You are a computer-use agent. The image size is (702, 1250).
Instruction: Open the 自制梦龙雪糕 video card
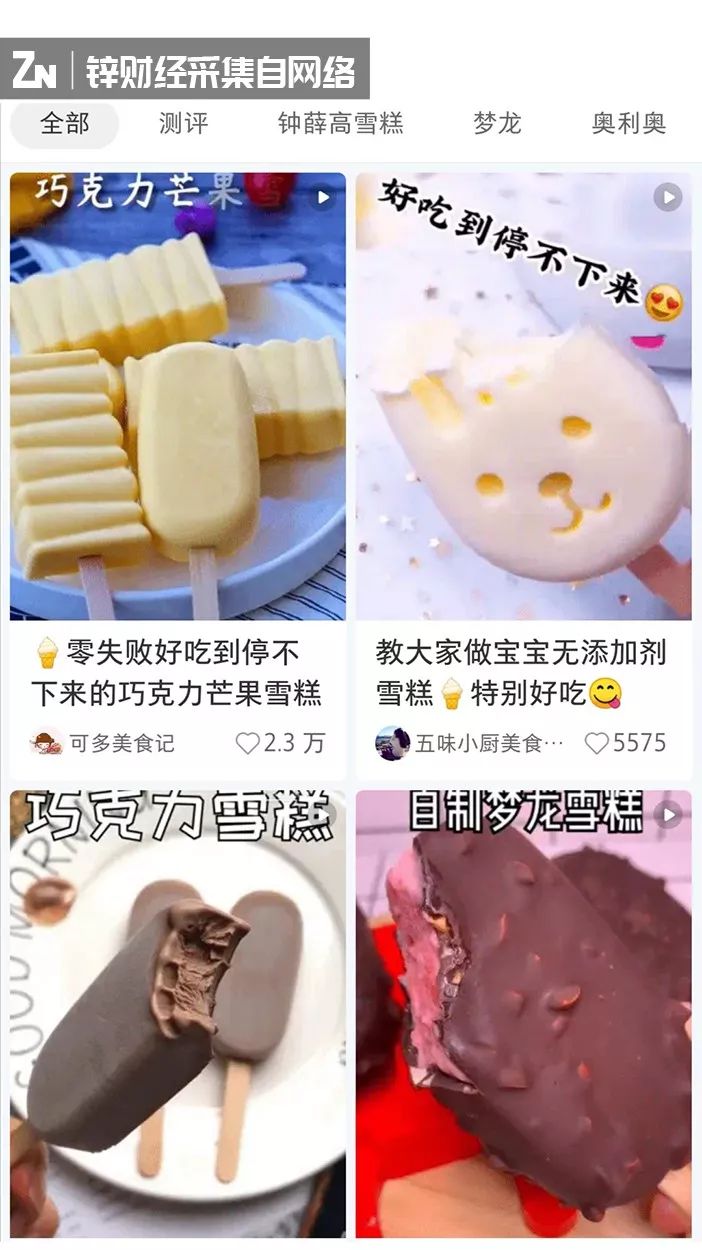point(523,1012)
